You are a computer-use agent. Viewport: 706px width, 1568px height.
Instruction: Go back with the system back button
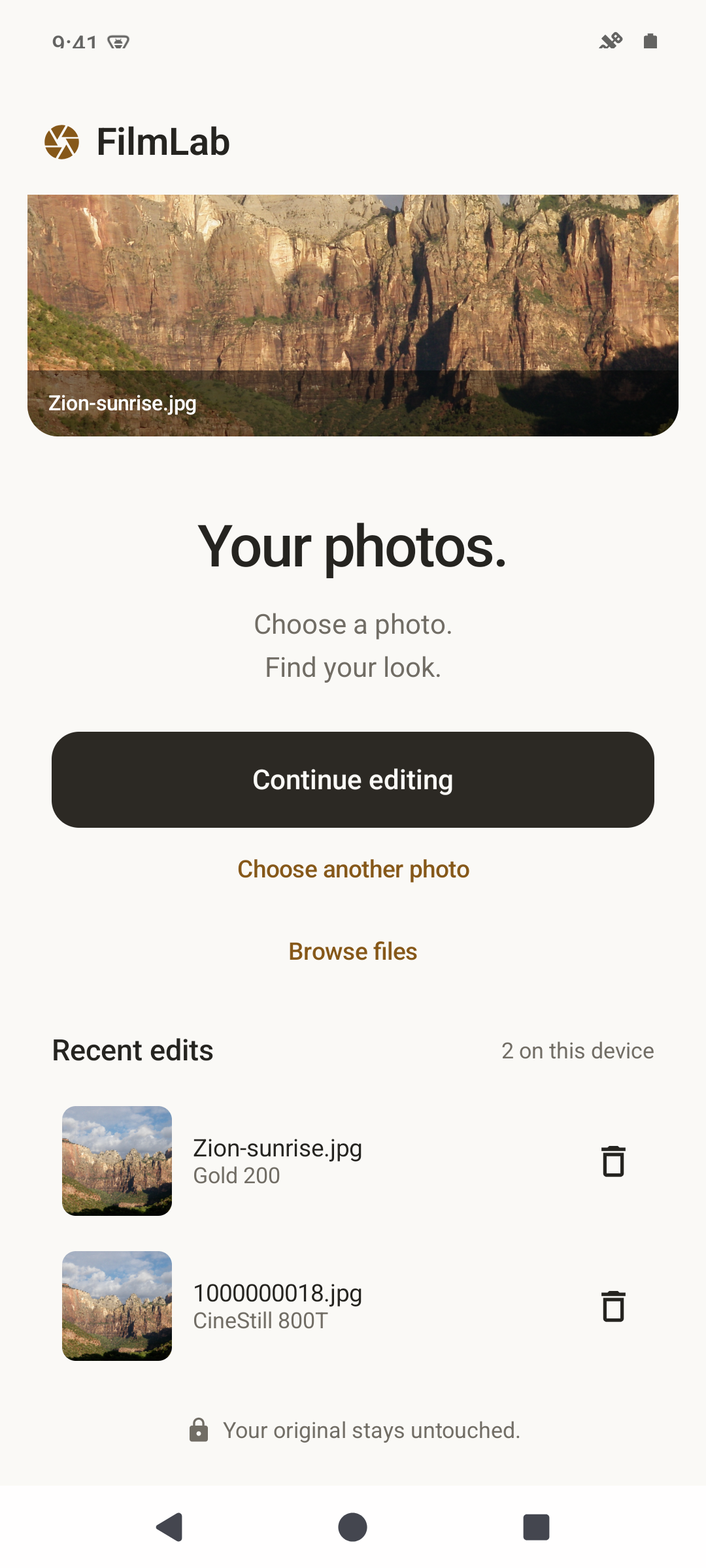pos(169,1527)
